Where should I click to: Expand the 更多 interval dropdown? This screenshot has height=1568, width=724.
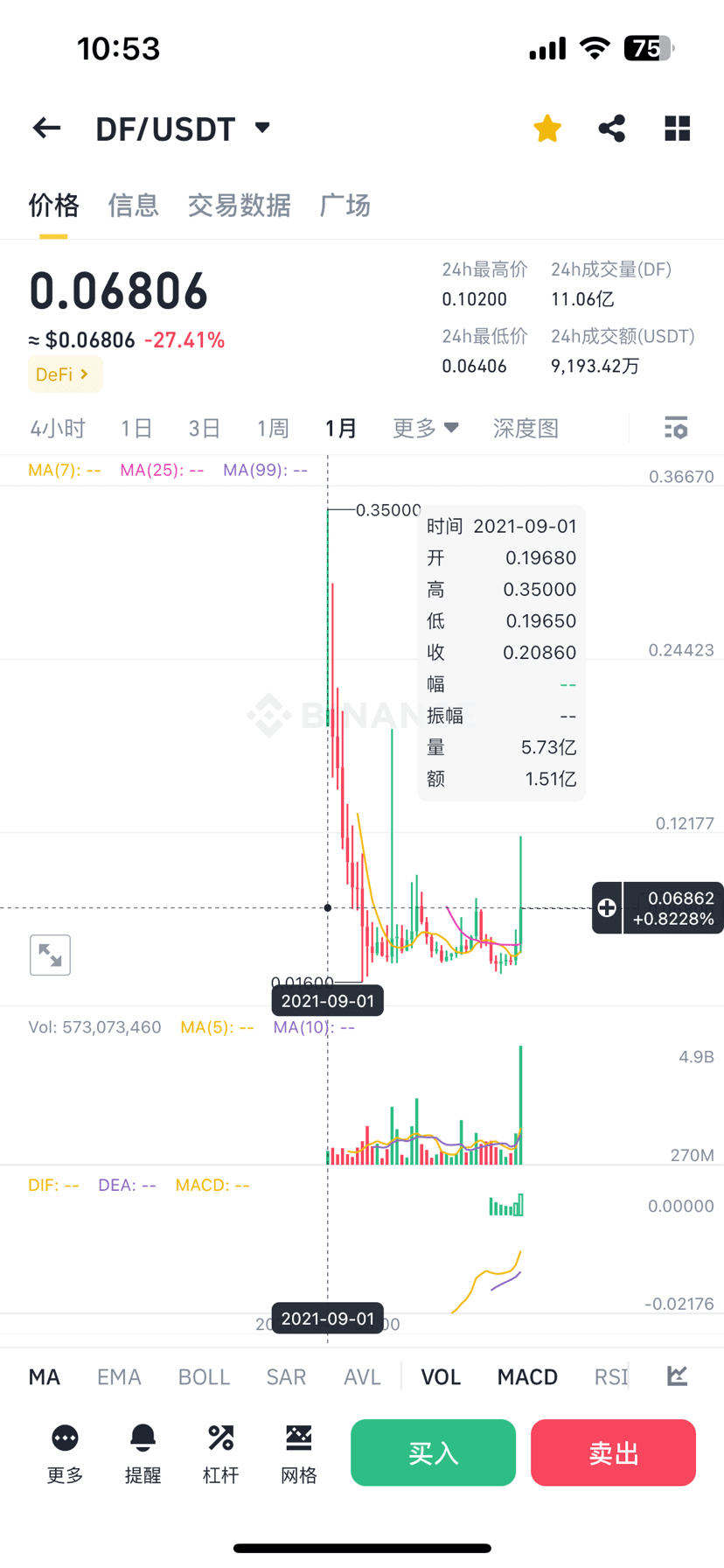[x=426, y=429]
